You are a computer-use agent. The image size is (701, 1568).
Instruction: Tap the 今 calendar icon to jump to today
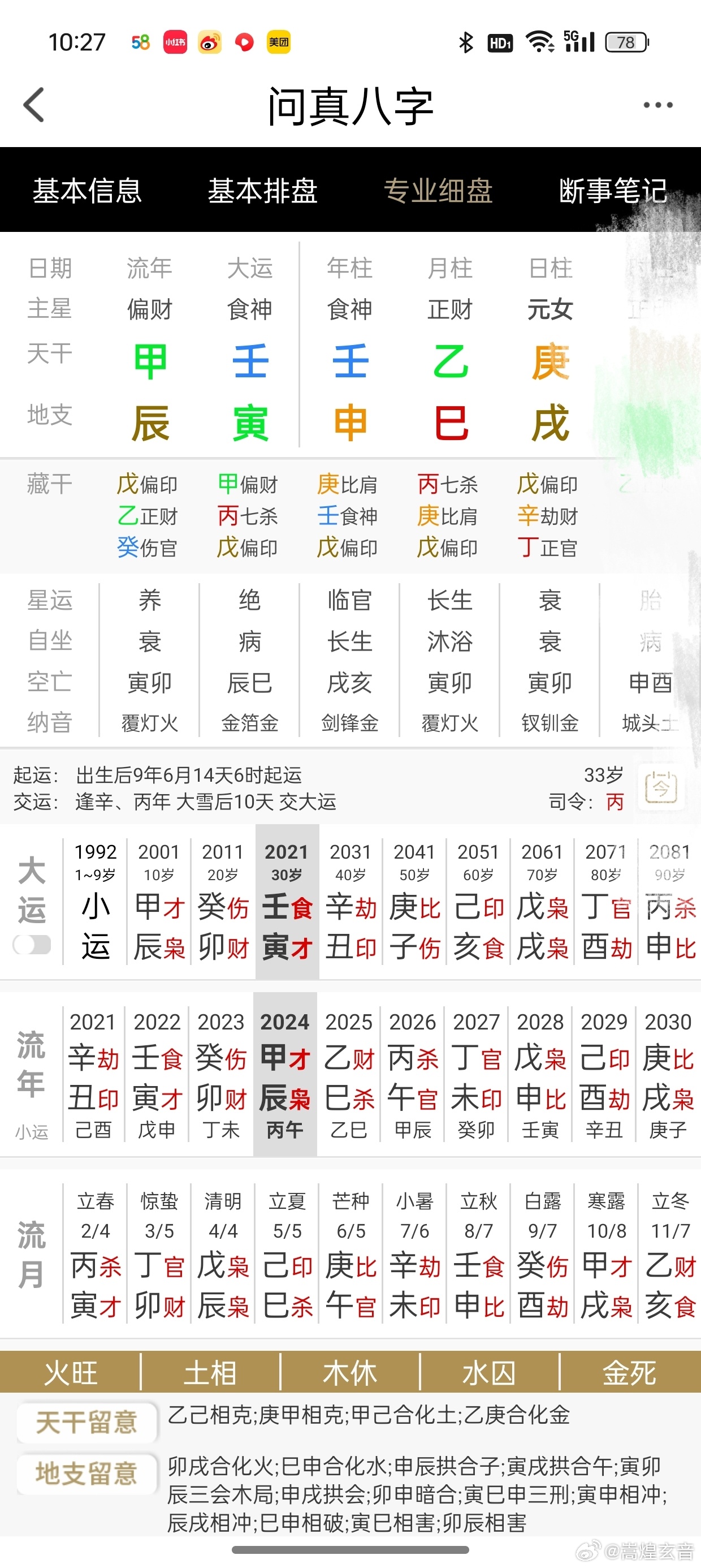pos(661,787)
